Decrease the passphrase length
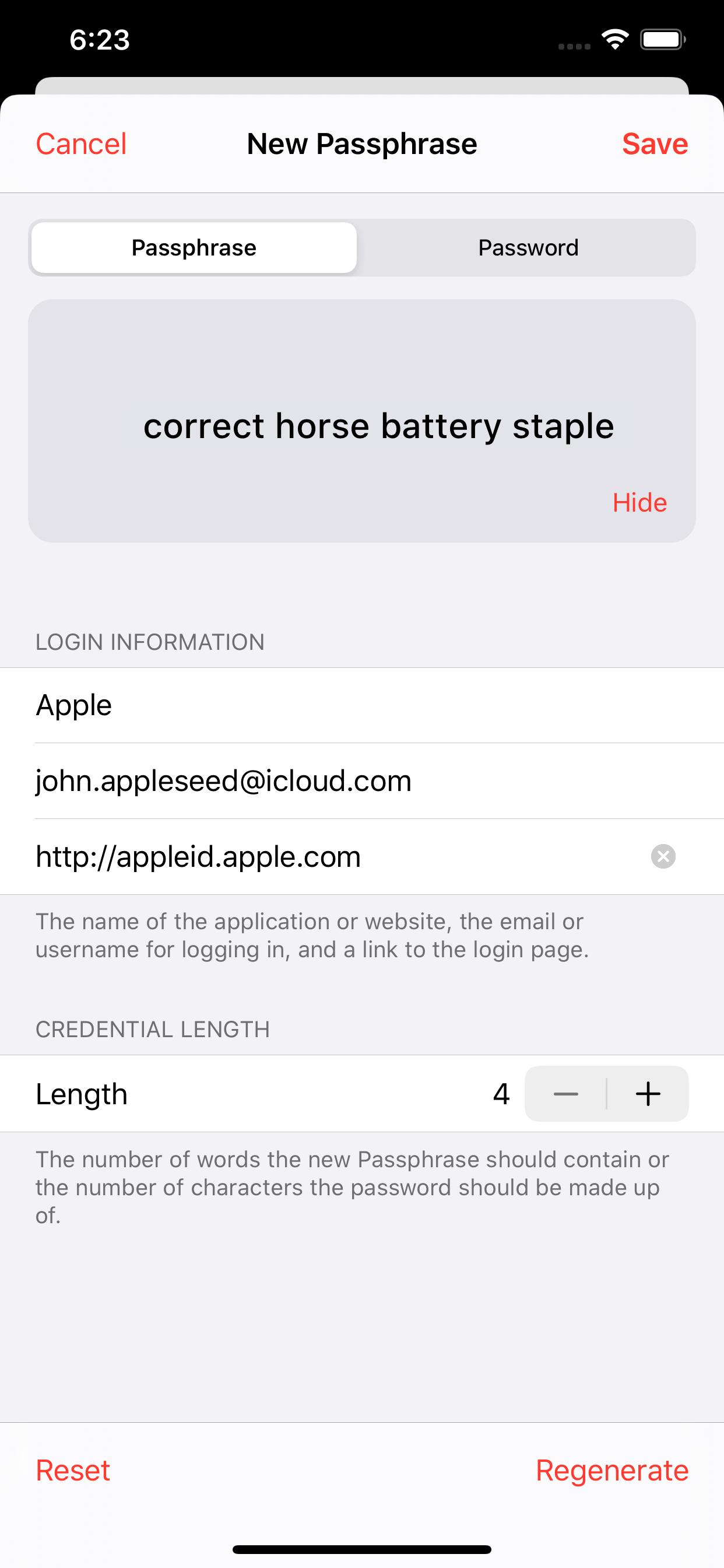The image size is (724, 1568). [566, 1094]
